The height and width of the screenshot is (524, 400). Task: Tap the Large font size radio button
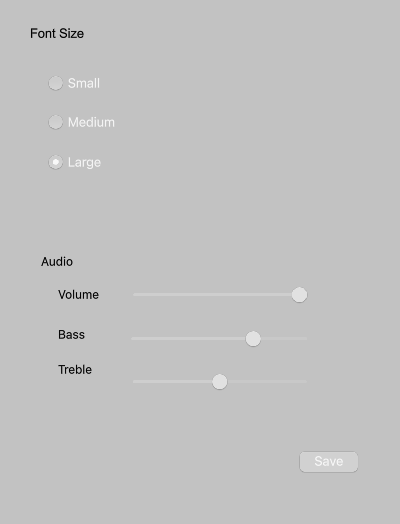point(55,162)
